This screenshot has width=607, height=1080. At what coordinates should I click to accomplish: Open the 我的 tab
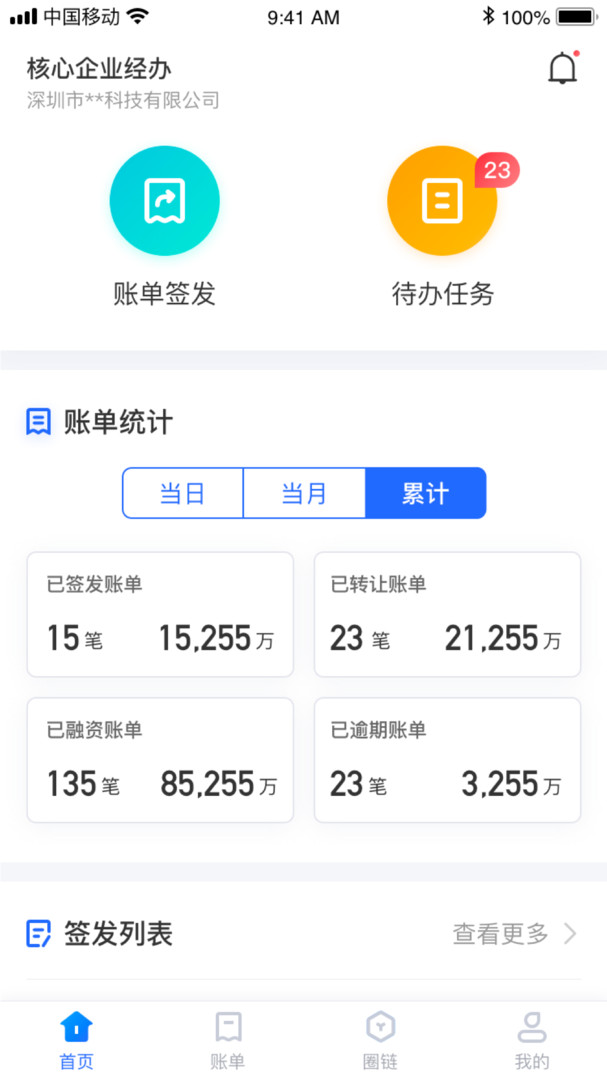[532, 1040]
